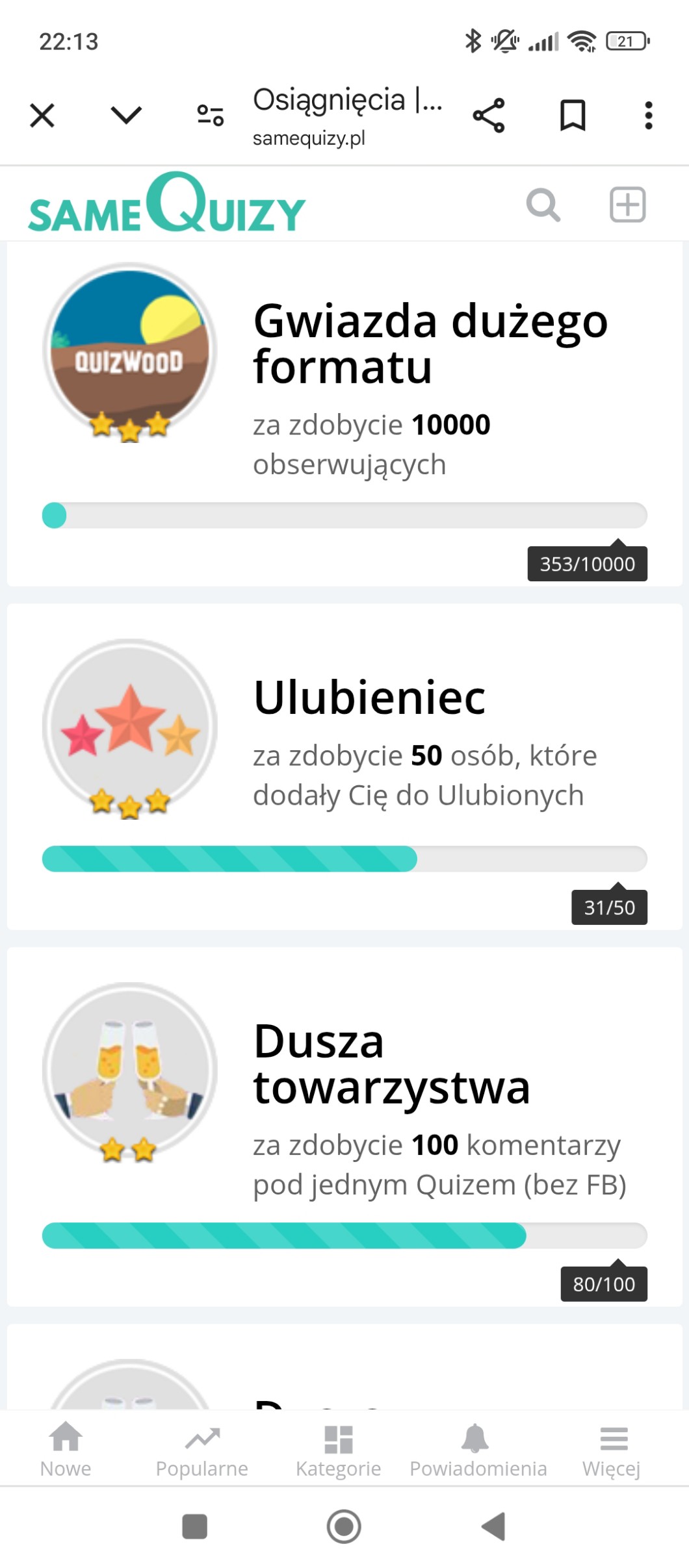Create a new quiz with the plus icon
The image size is (689, 1568).
(x=627, y=205)
